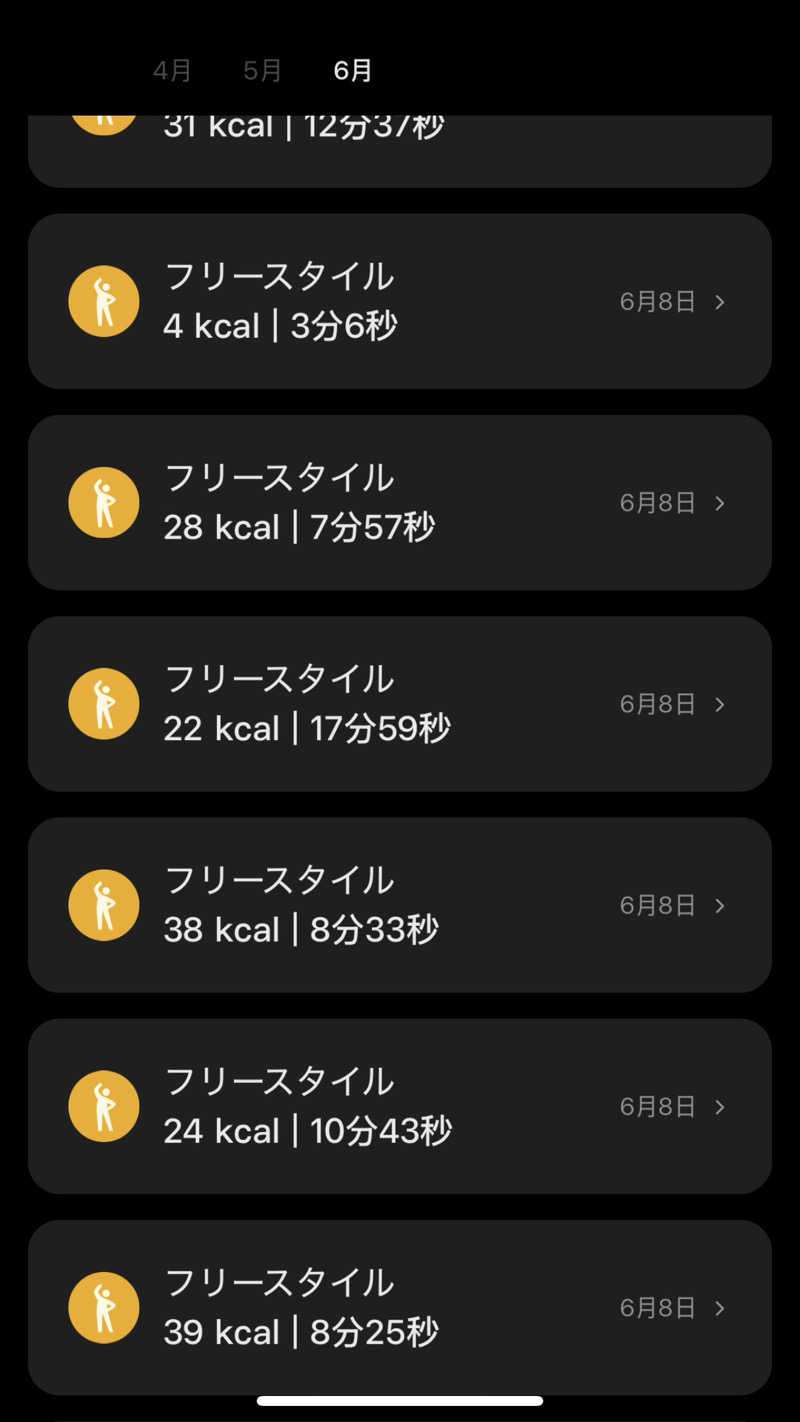Tap the yellow icon for the 38 kcal workout

click(x=102, y=904)
